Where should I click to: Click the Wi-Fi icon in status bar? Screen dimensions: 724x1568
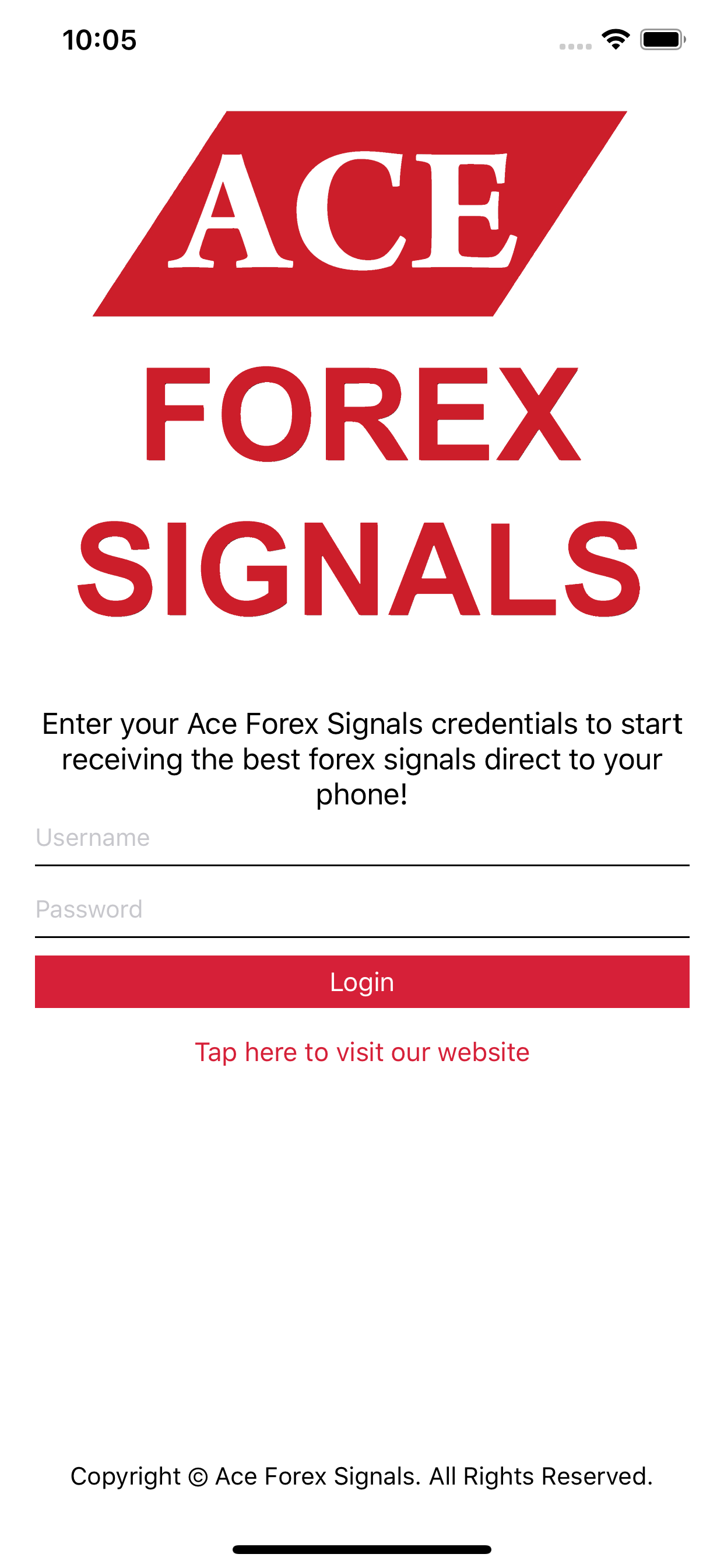coord(616,38)
